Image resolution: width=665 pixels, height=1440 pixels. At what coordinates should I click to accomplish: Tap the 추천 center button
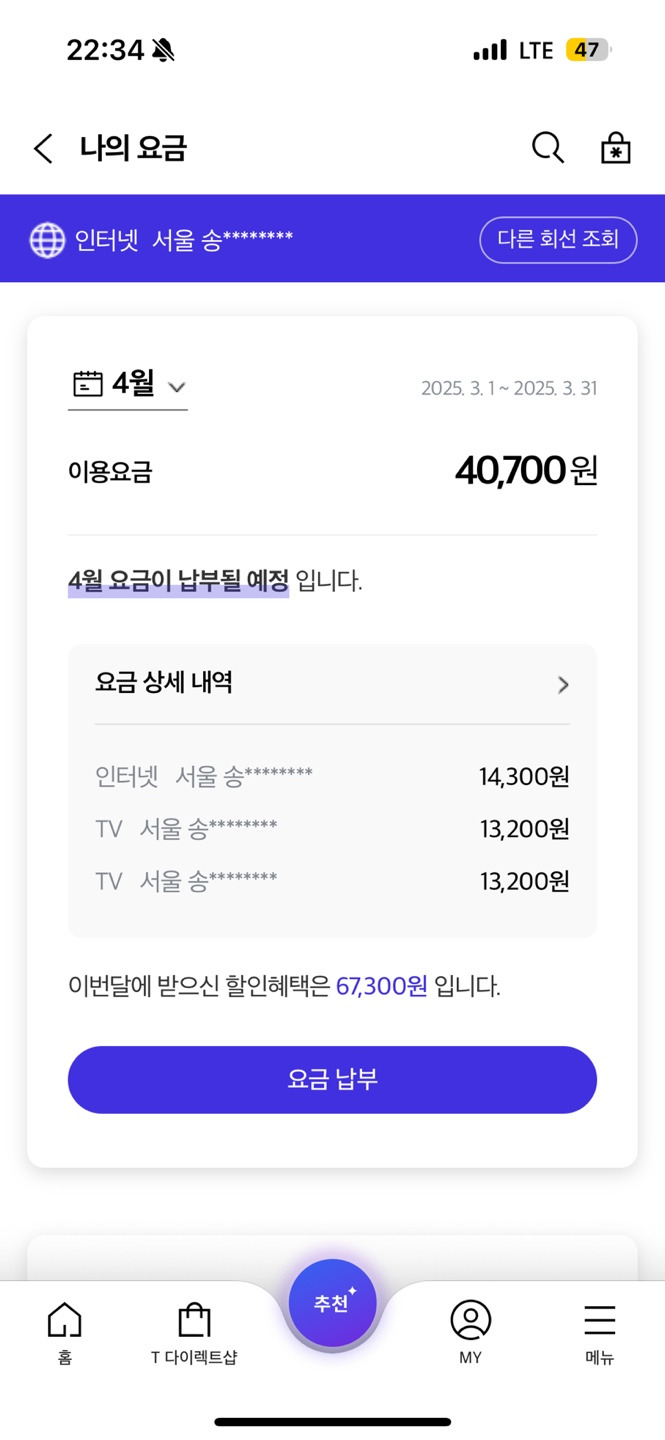coord(332,1304)
